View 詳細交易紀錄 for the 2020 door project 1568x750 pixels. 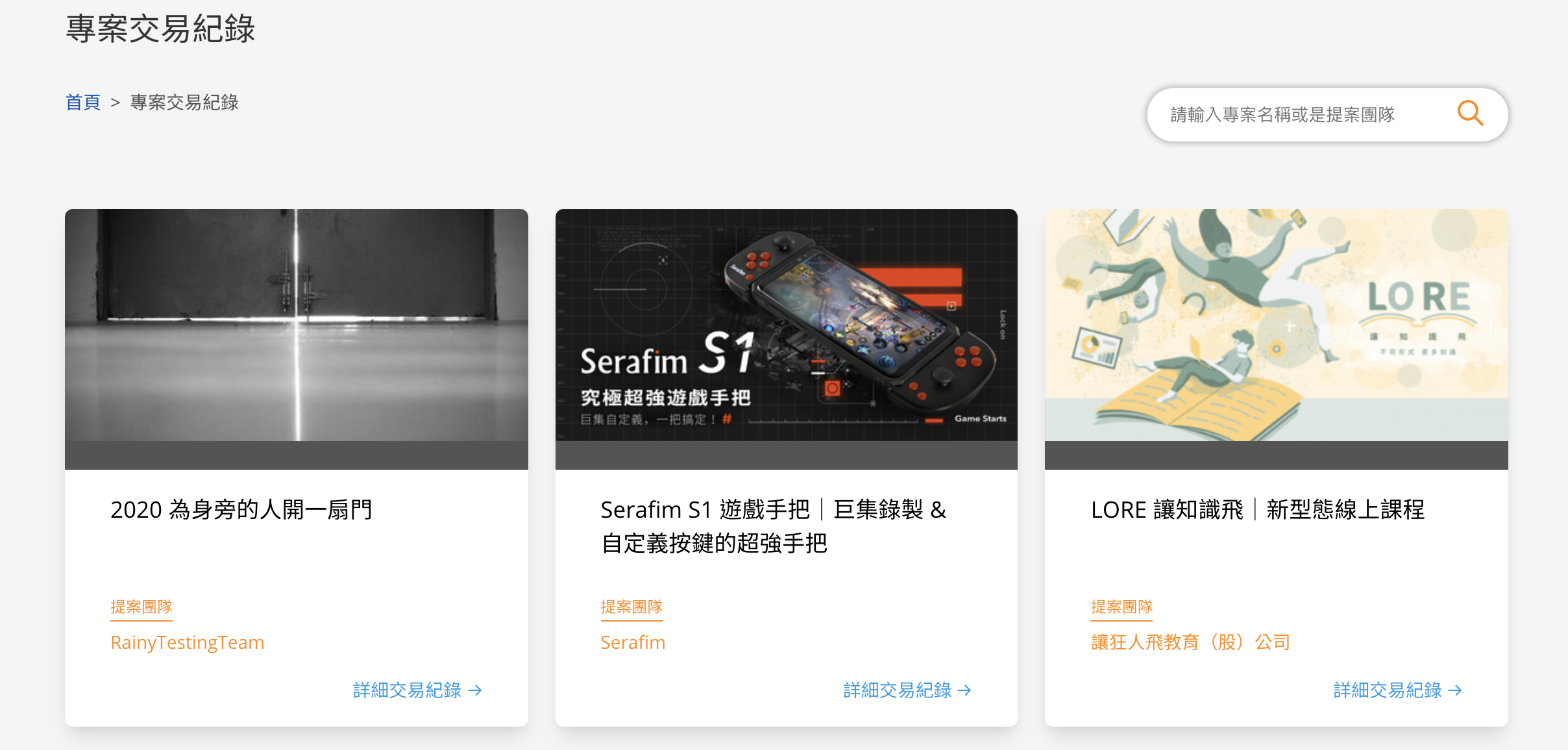(x=417, y=690)
